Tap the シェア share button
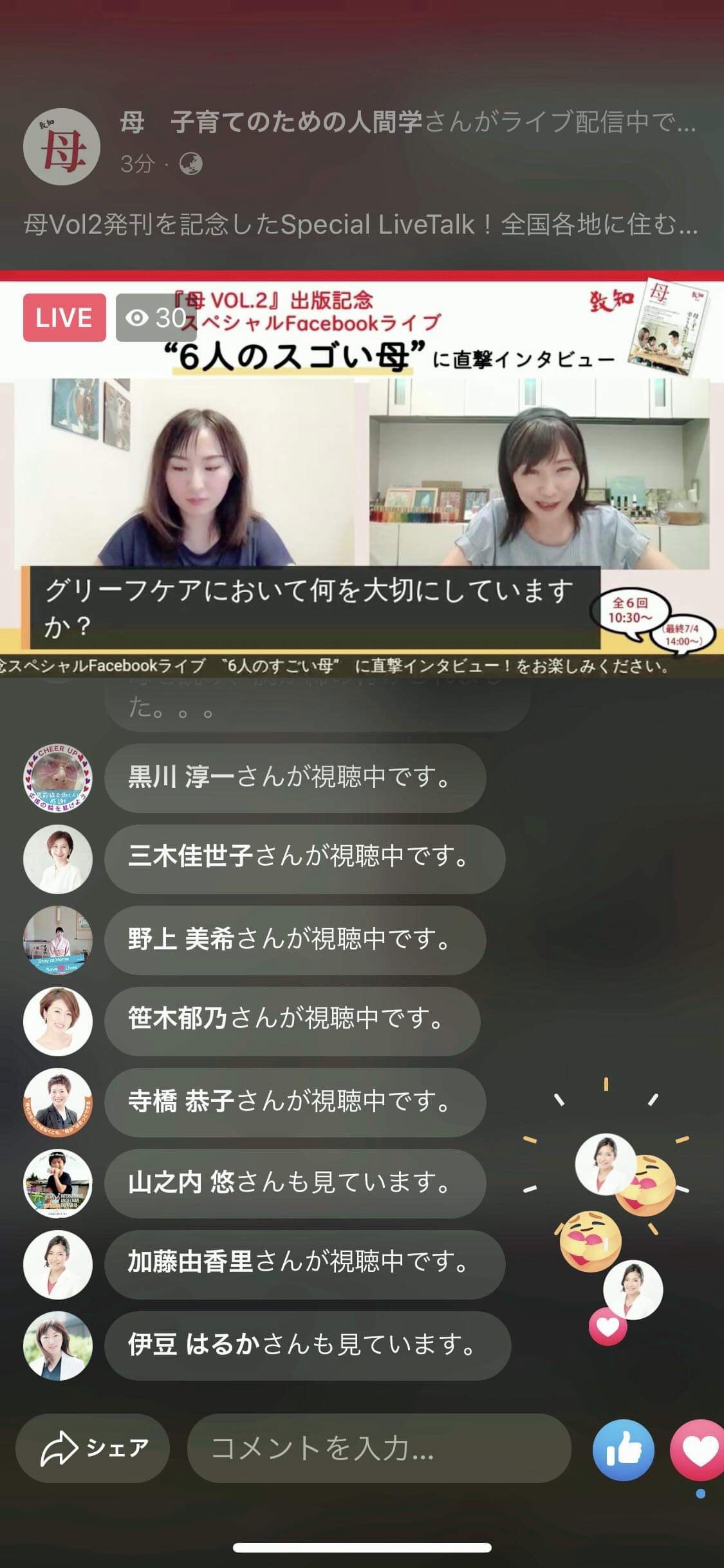The width and height of the screenshot is (724, 1568). [x=93, y=1448]
